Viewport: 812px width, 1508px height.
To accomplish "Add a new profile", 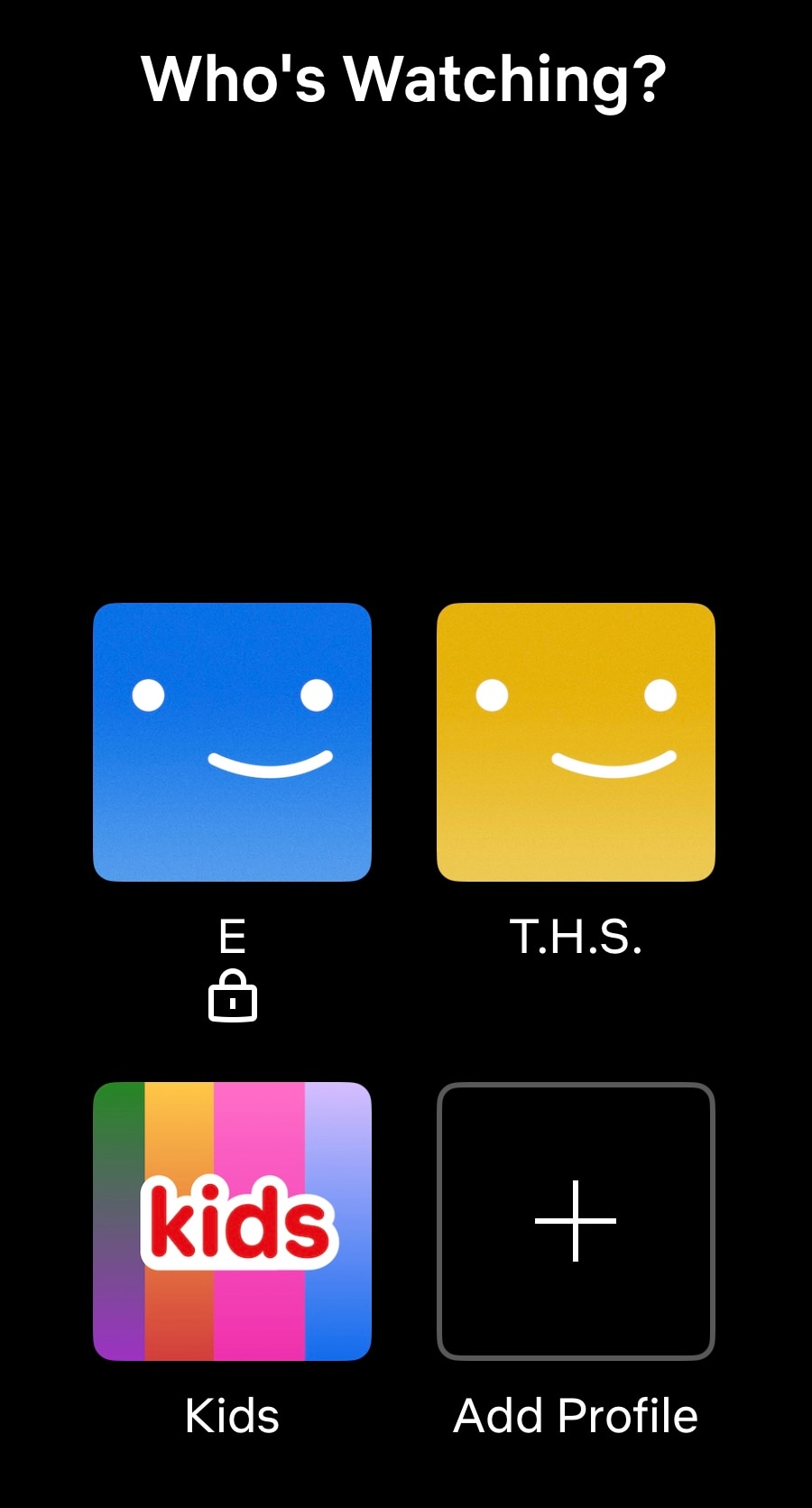I will (x=576, y=1221).
